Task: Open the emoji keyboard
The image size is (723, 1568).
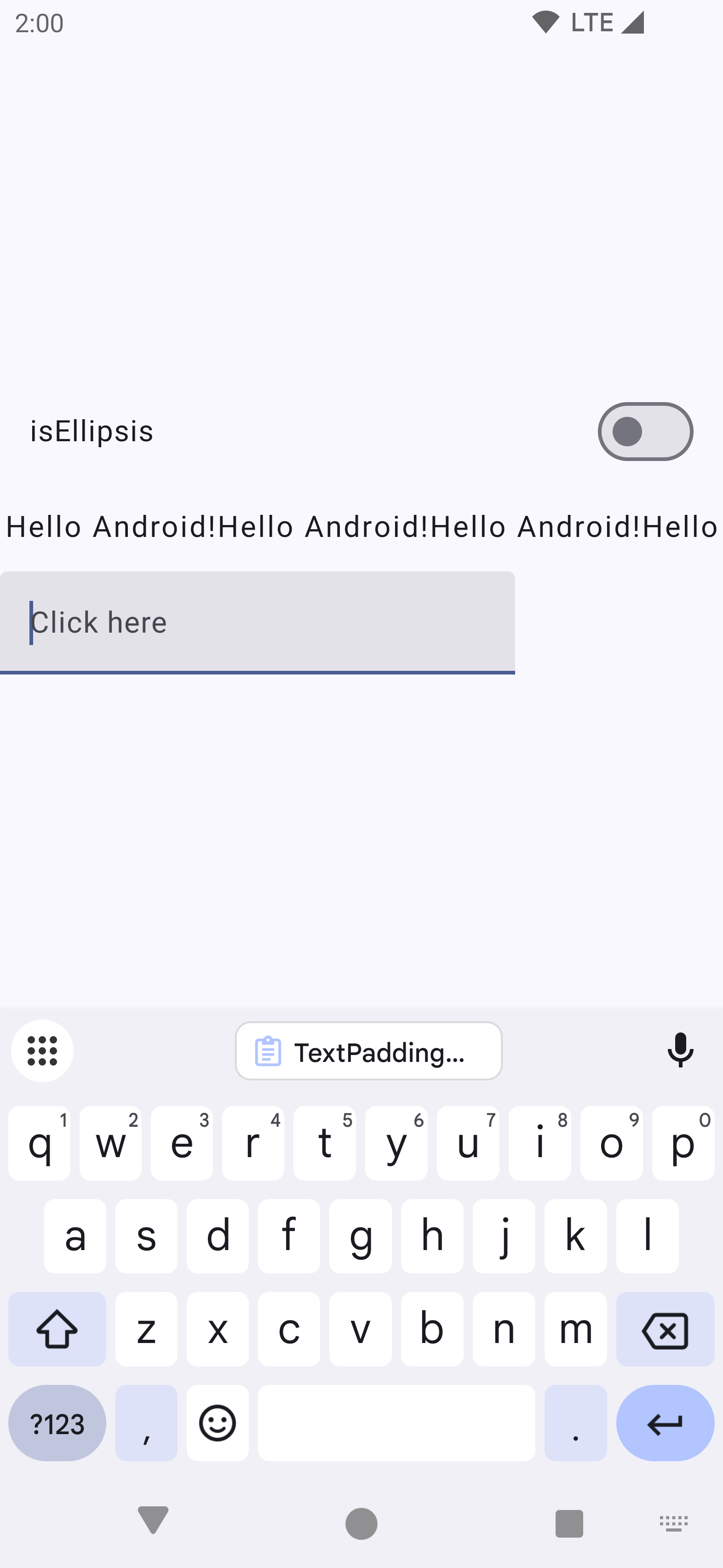Action: (x=217, y=1423)
